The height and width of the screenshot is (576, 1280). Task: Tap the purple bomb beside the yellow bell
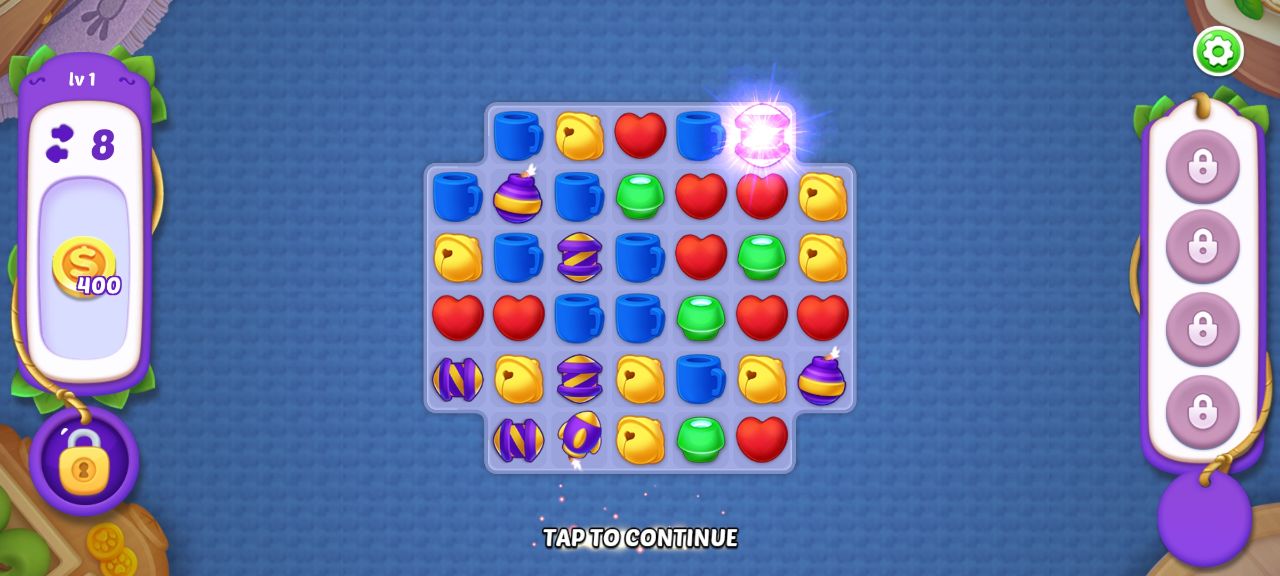pos(822,380)
